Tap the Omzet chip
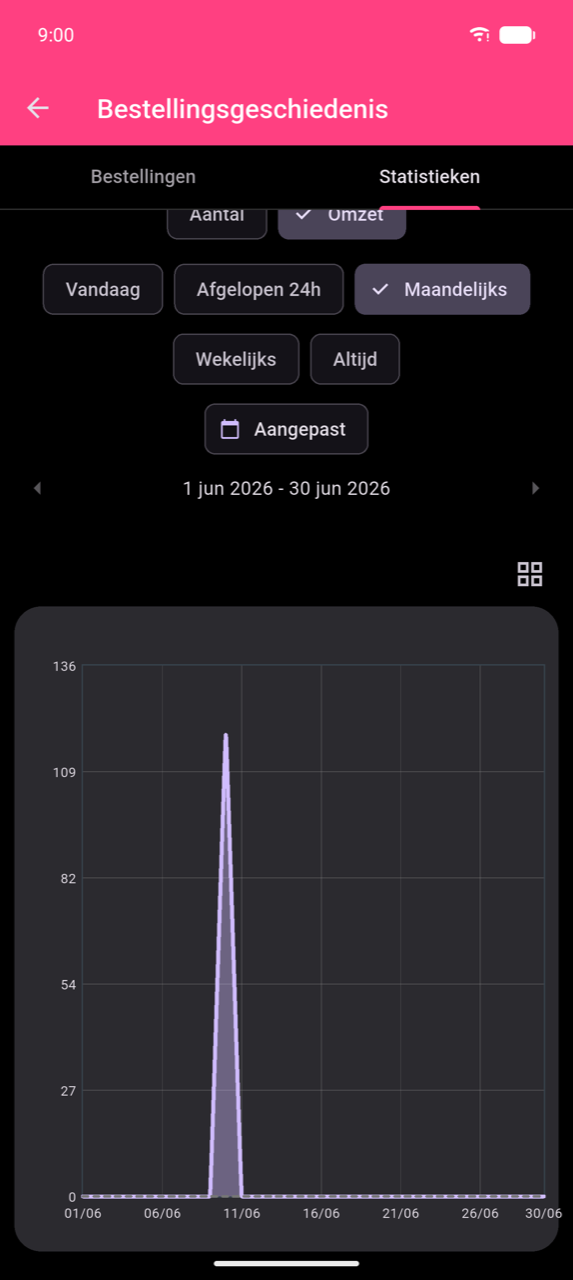 (342, 222)
